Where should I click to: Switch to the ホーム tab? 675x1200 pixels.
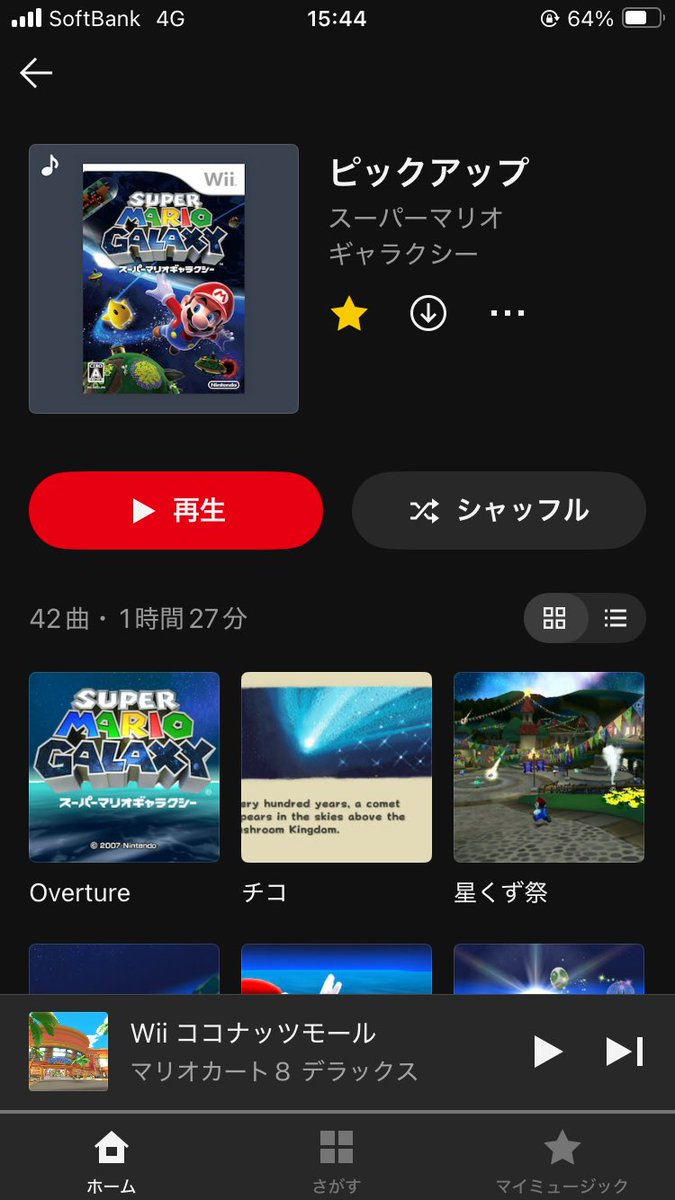[x=111, y=1160]
